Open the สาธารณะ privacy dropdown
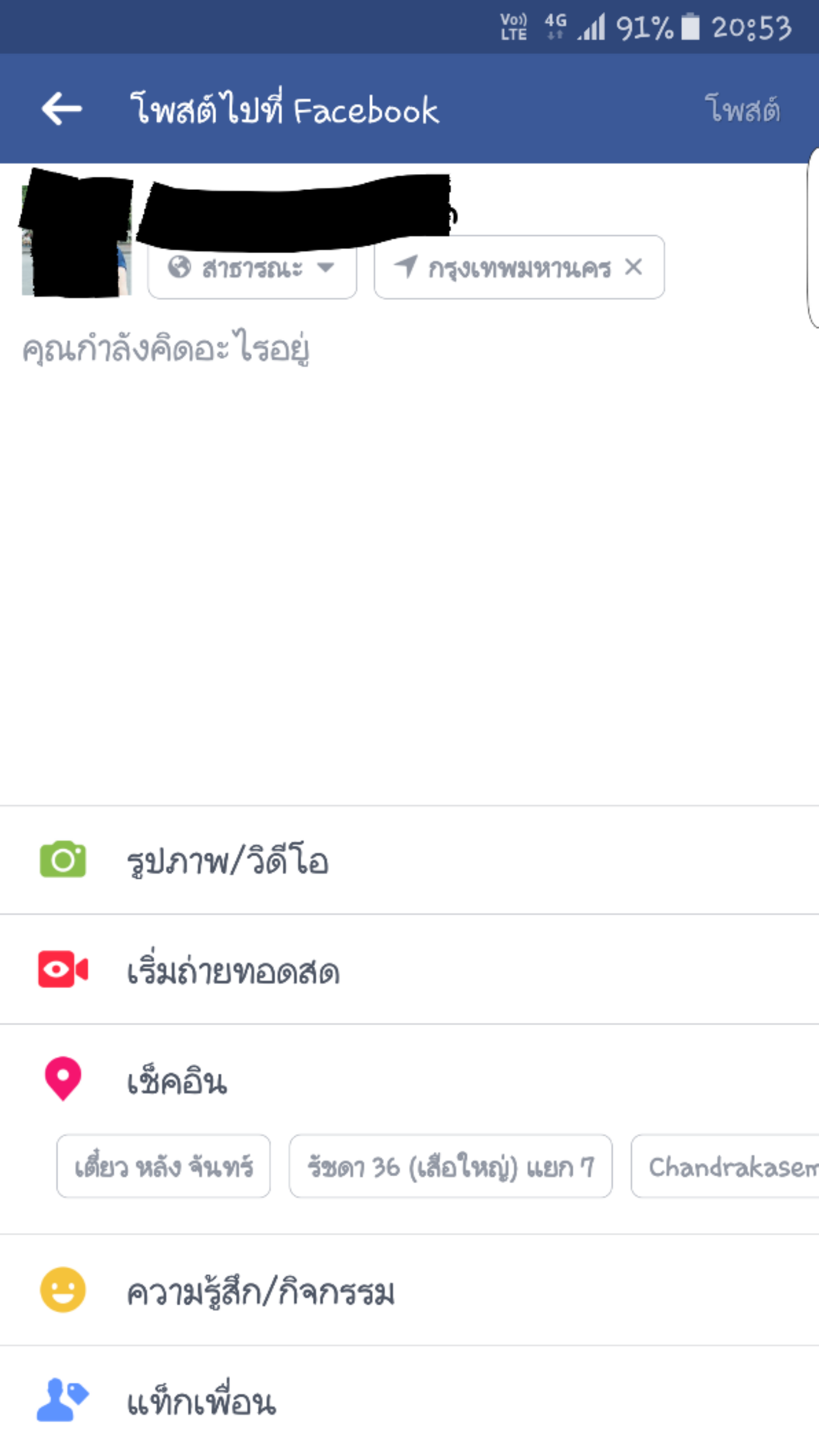Image resolution: width=819 pixels, height=1456 pixels. [252, 267]
